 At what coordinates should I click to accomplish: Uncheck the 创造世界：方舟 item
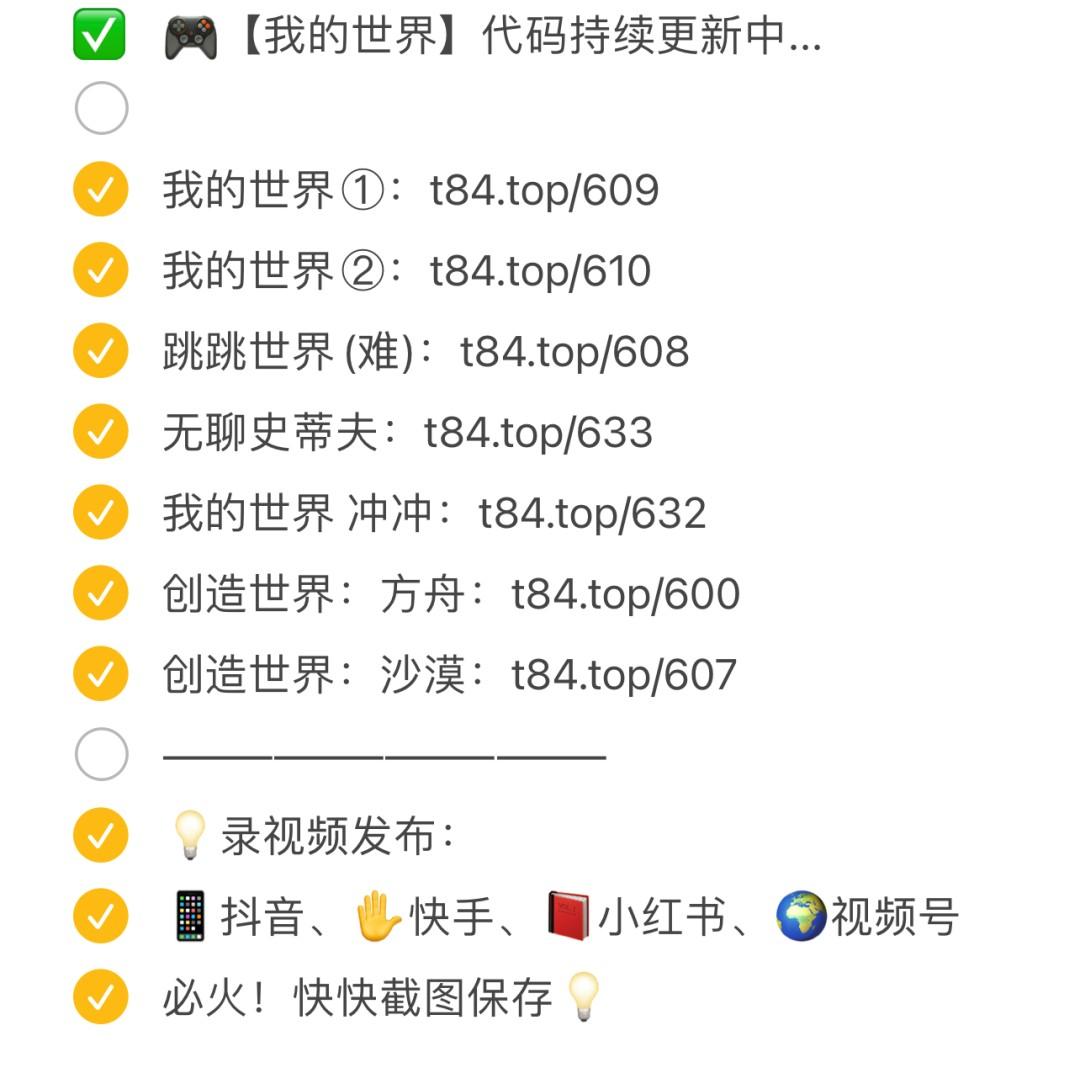click(101, 593)
